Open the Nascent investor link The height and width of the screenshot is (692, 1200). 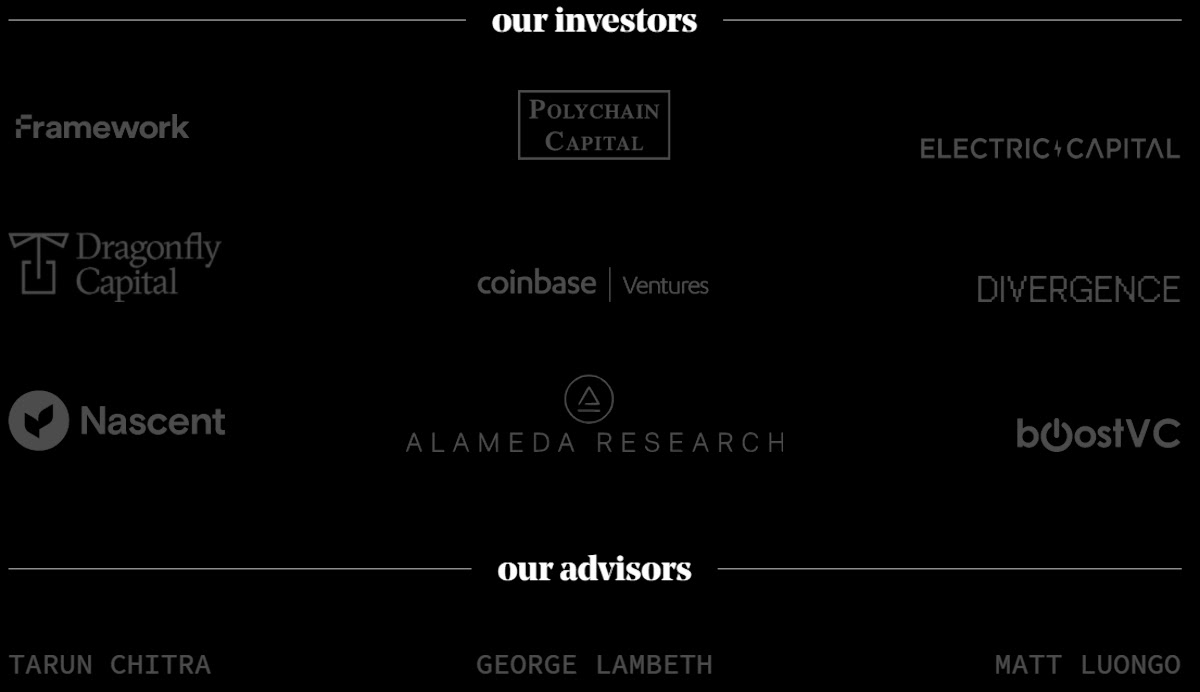click(117, 420)
